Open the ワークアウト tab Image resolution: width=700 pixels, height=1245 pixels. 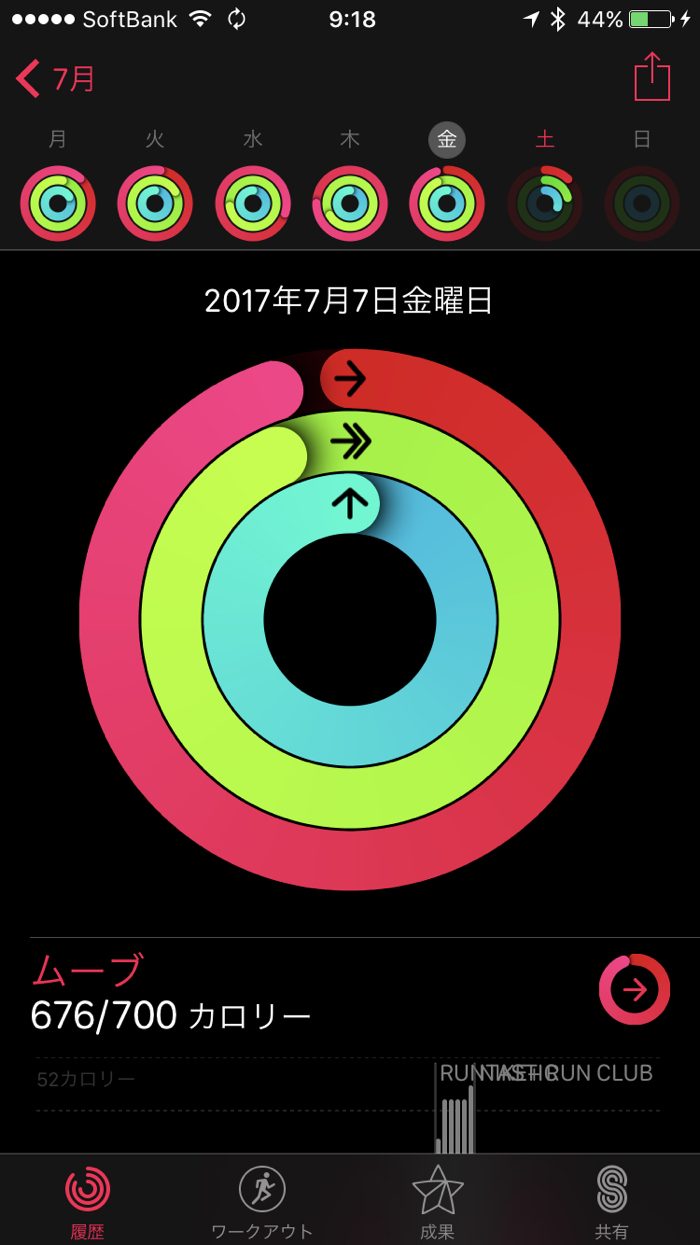(x=262, y=1201)
